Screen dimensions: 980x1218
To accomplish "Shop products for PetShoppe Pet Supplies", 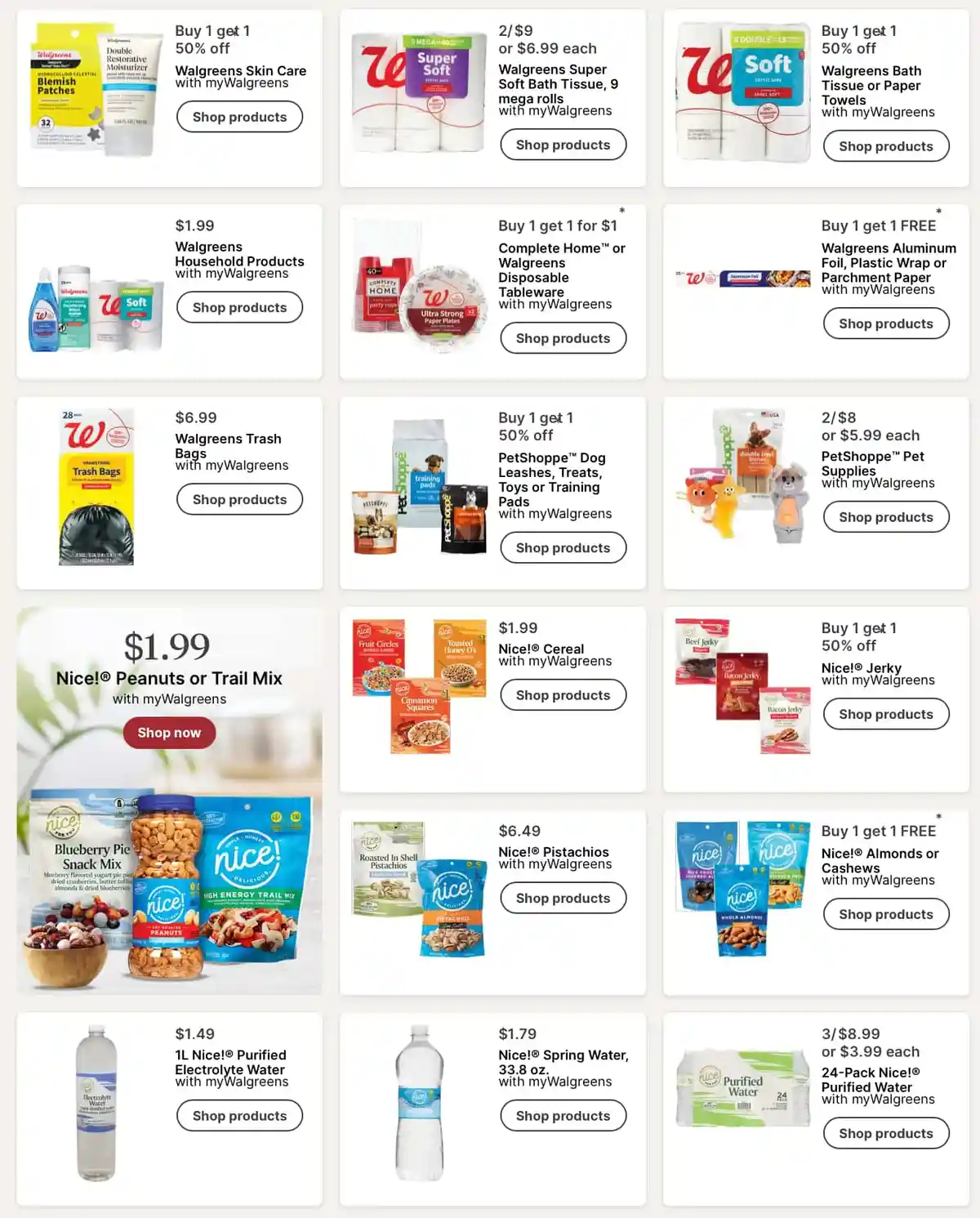I will coord(885,517).
